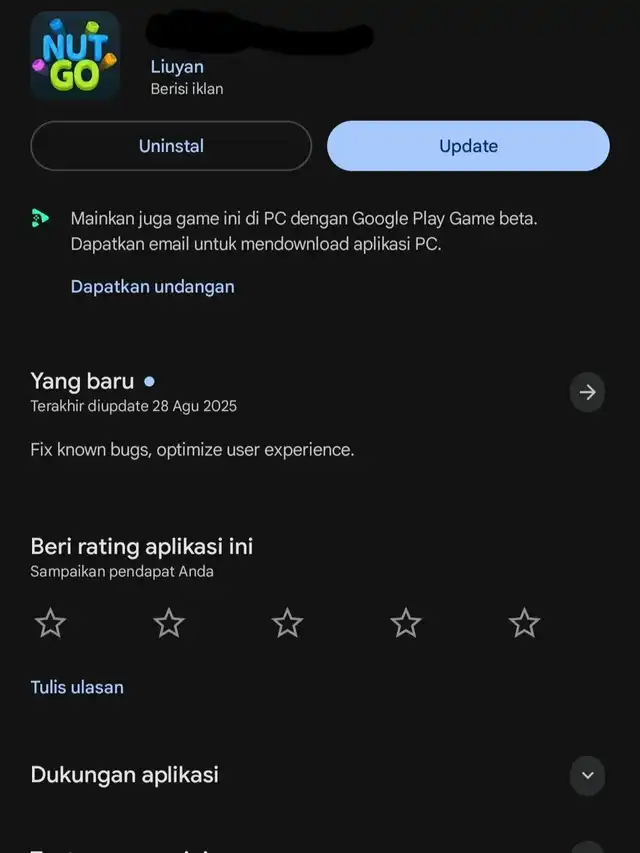The image size is (640, 853).
Task: Give a three star rating
Action: [287, 623]
